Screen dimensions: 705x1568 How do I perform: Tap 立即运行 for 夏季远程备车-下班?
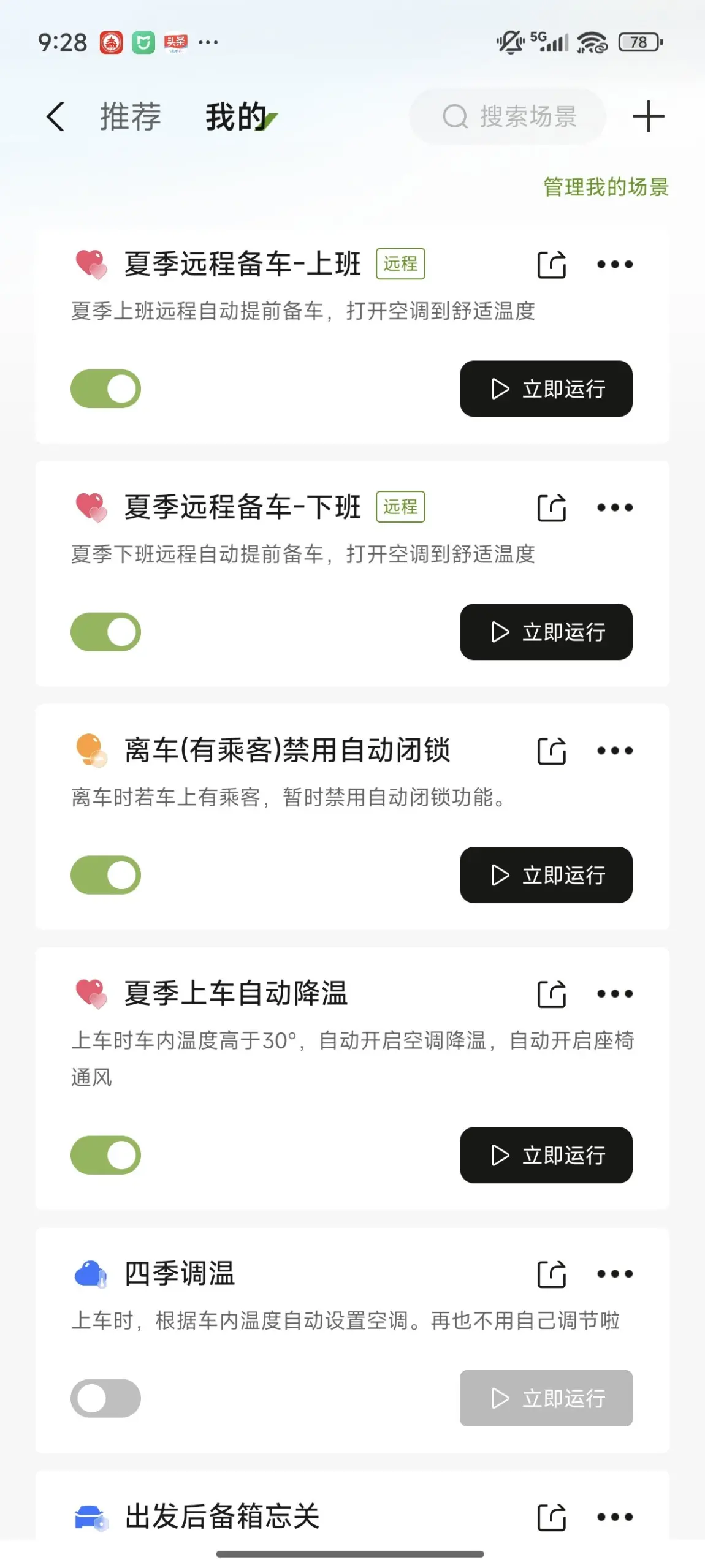(x=546, y=632)
